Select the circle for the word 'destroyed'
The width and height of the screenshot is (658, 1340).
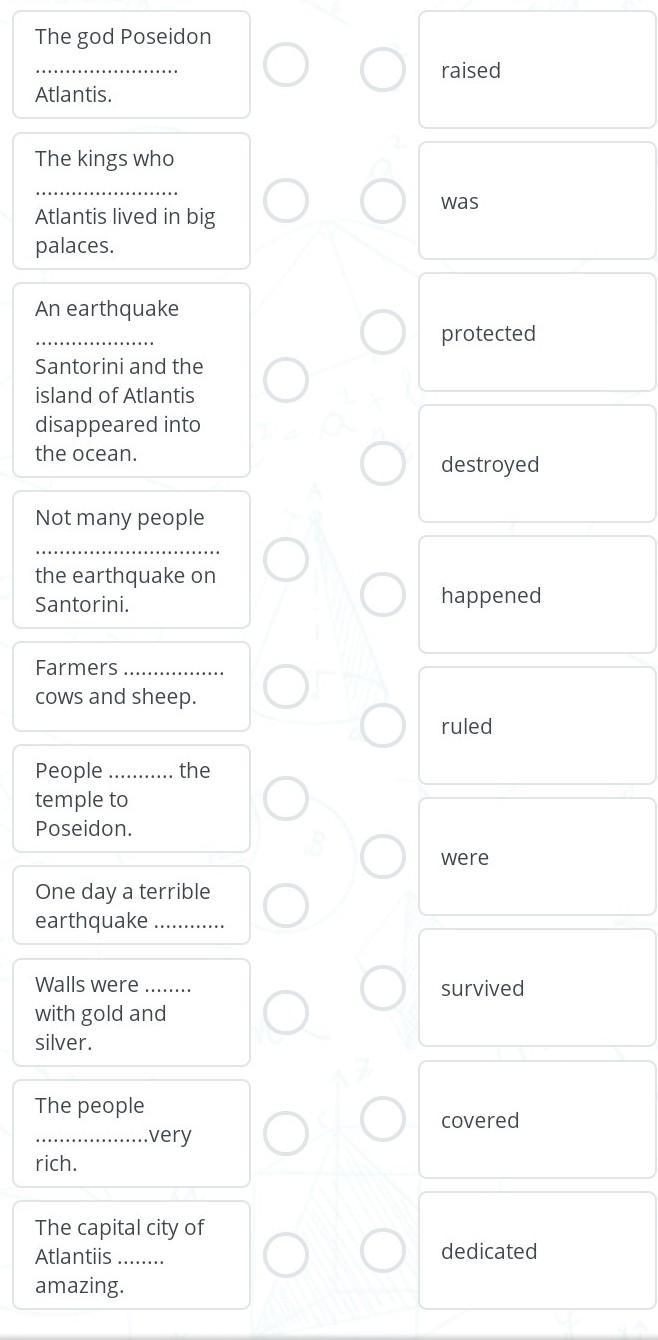(383, 463)
